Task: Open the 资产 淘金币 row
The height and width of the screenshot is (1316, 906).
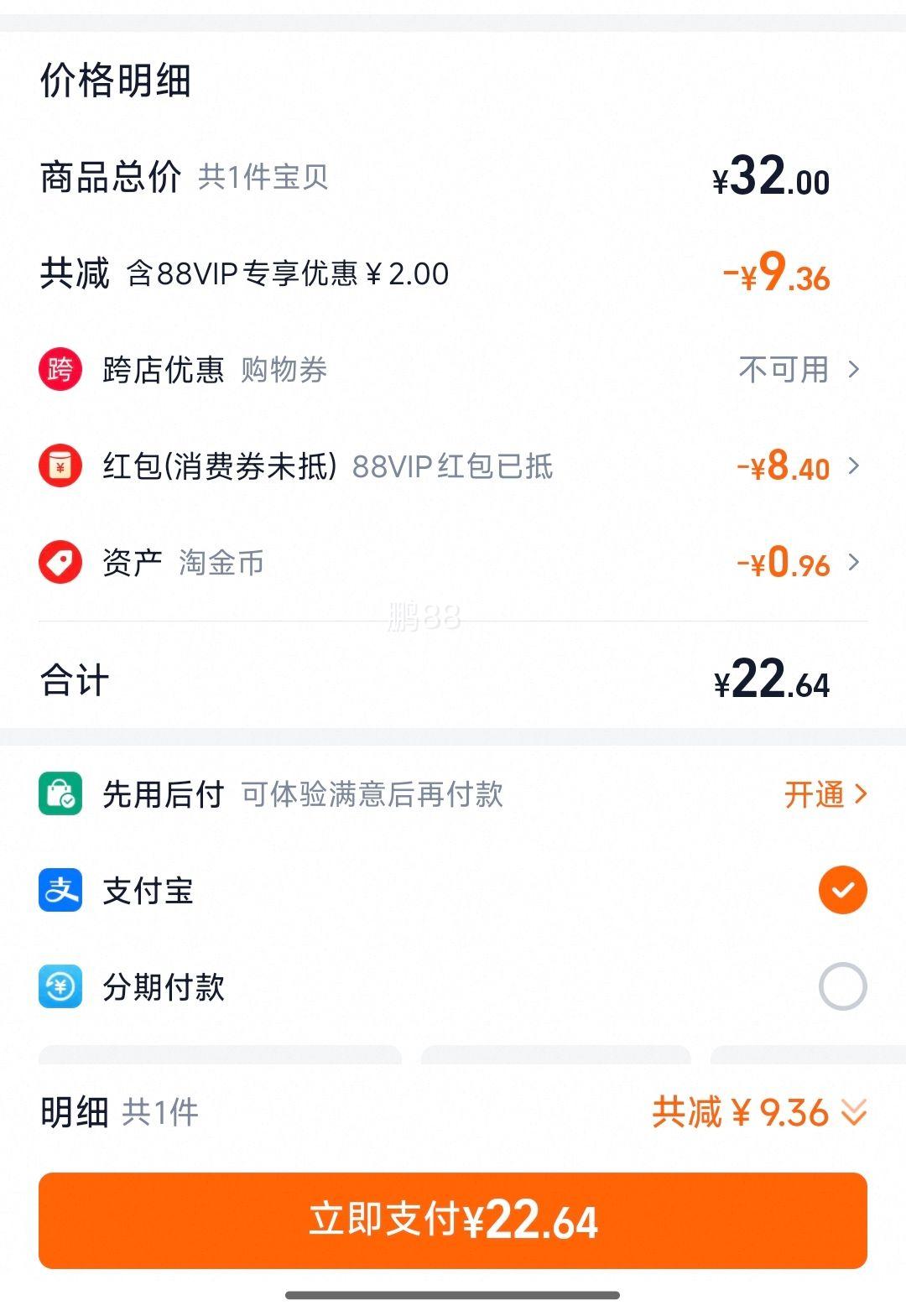Action: [453, 563]
